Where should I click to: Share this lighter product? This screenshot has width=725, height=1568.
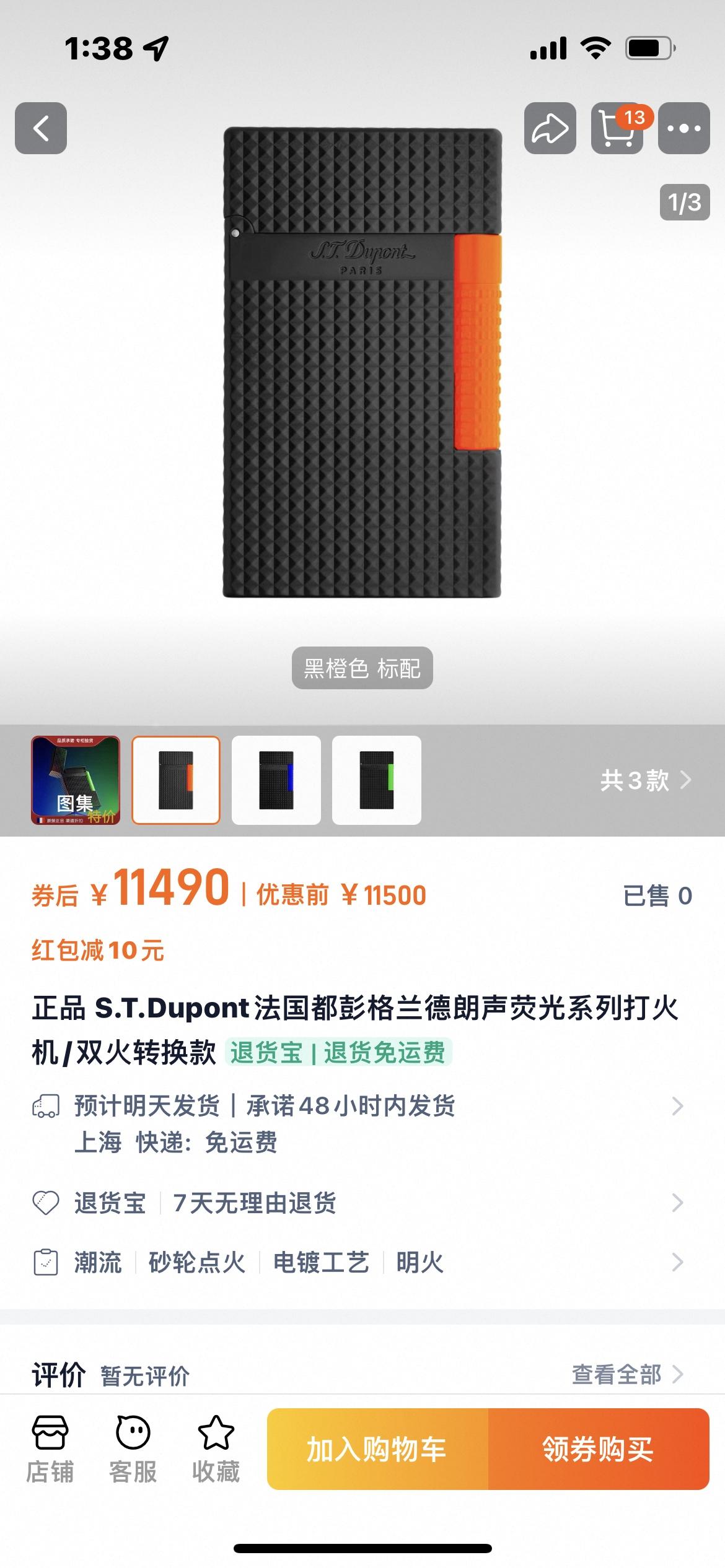click(x=550, y=128)
